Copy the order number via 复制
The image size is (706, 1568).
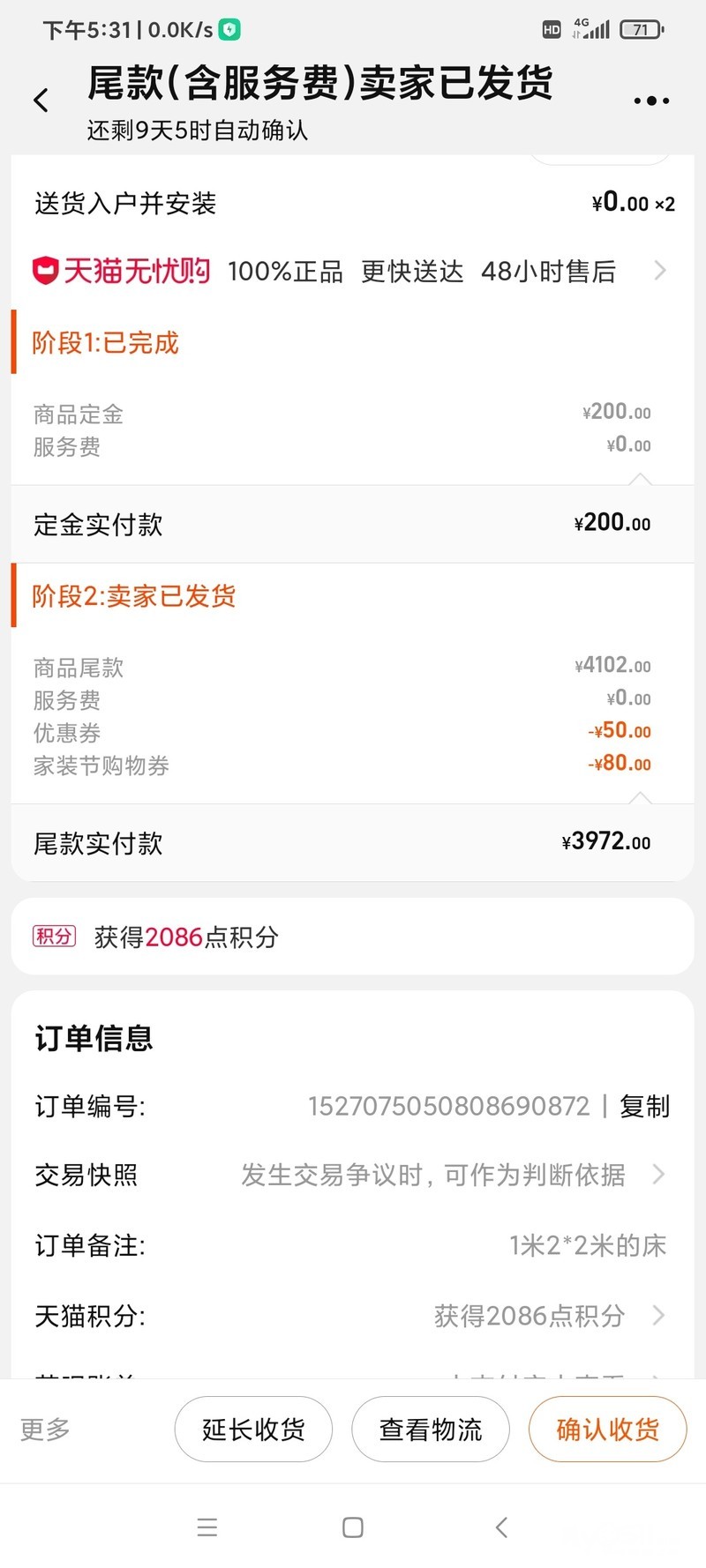[644, 1106]
